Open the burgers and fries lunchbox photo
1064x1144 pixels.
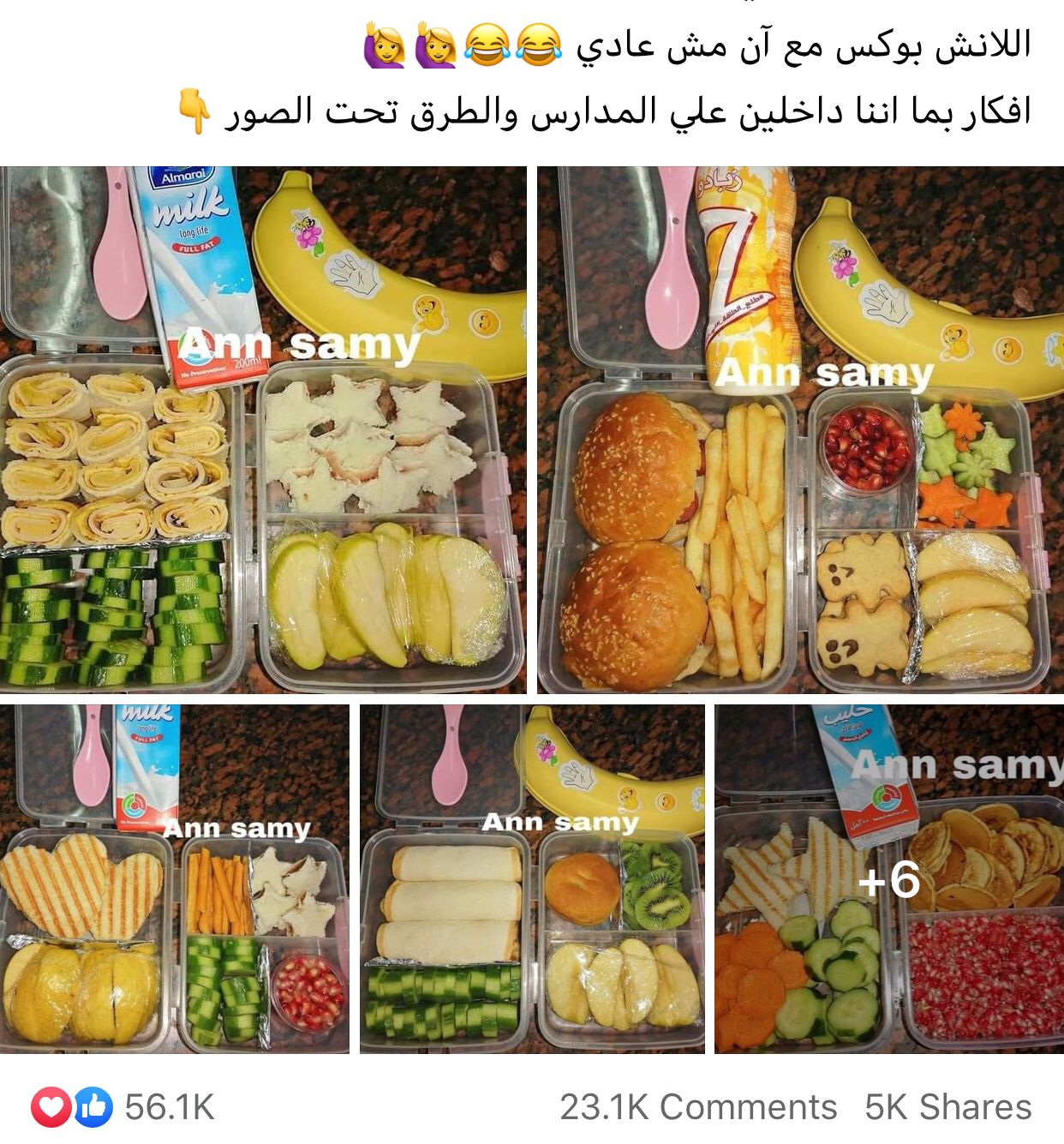point(800,429)
